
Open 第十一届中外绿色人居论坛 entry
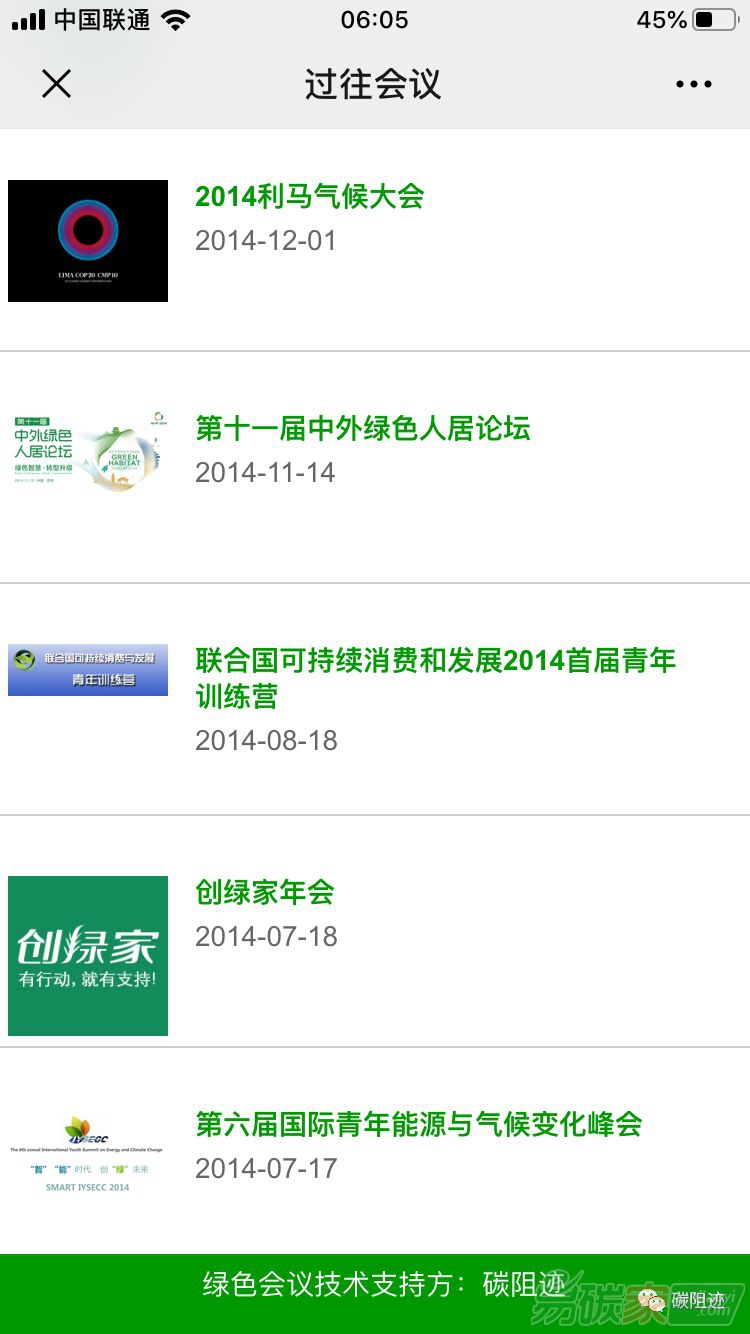[362, 429]
